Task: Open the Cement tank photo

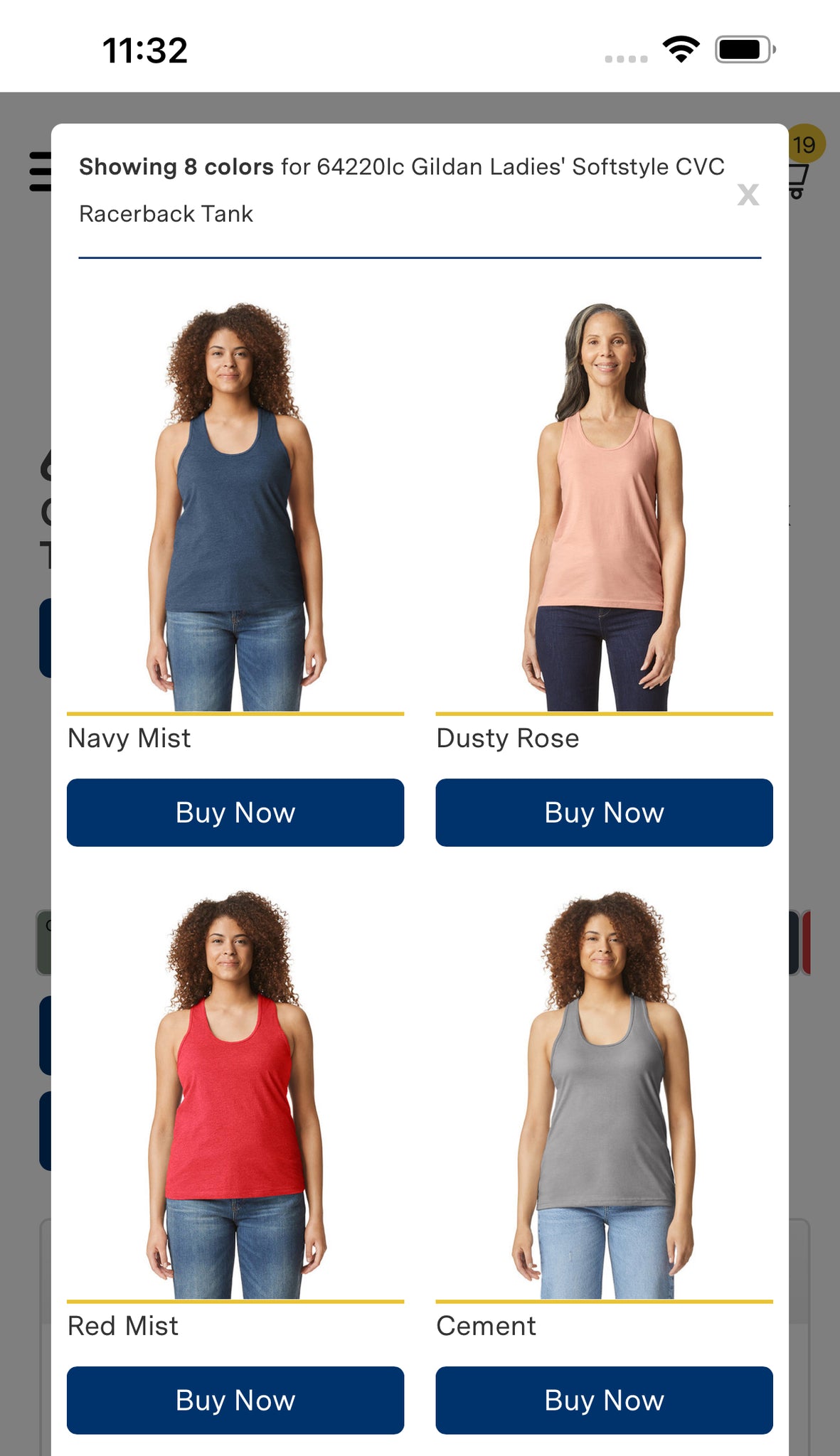Action: 604,1095
